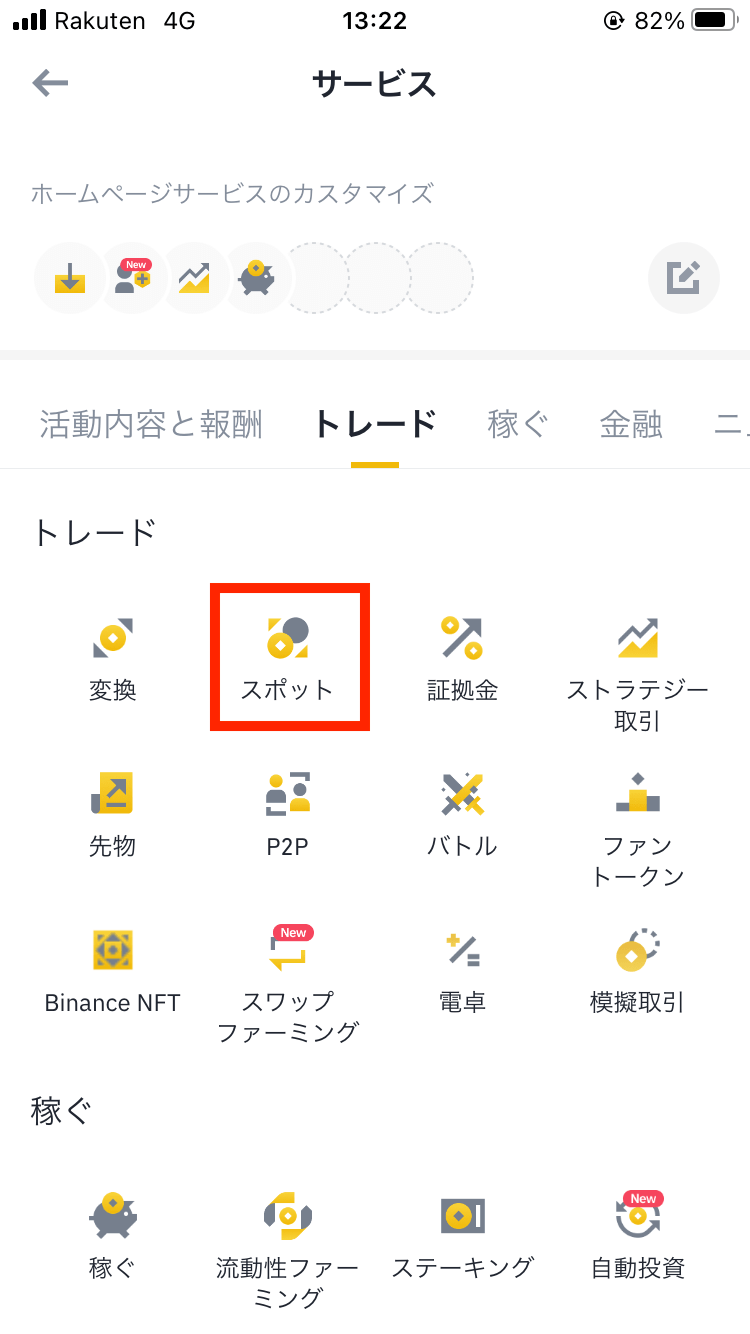Tap the edit shortcuts icon
The width and height of the screenshot is (750, 1334).
pos(684,277)
